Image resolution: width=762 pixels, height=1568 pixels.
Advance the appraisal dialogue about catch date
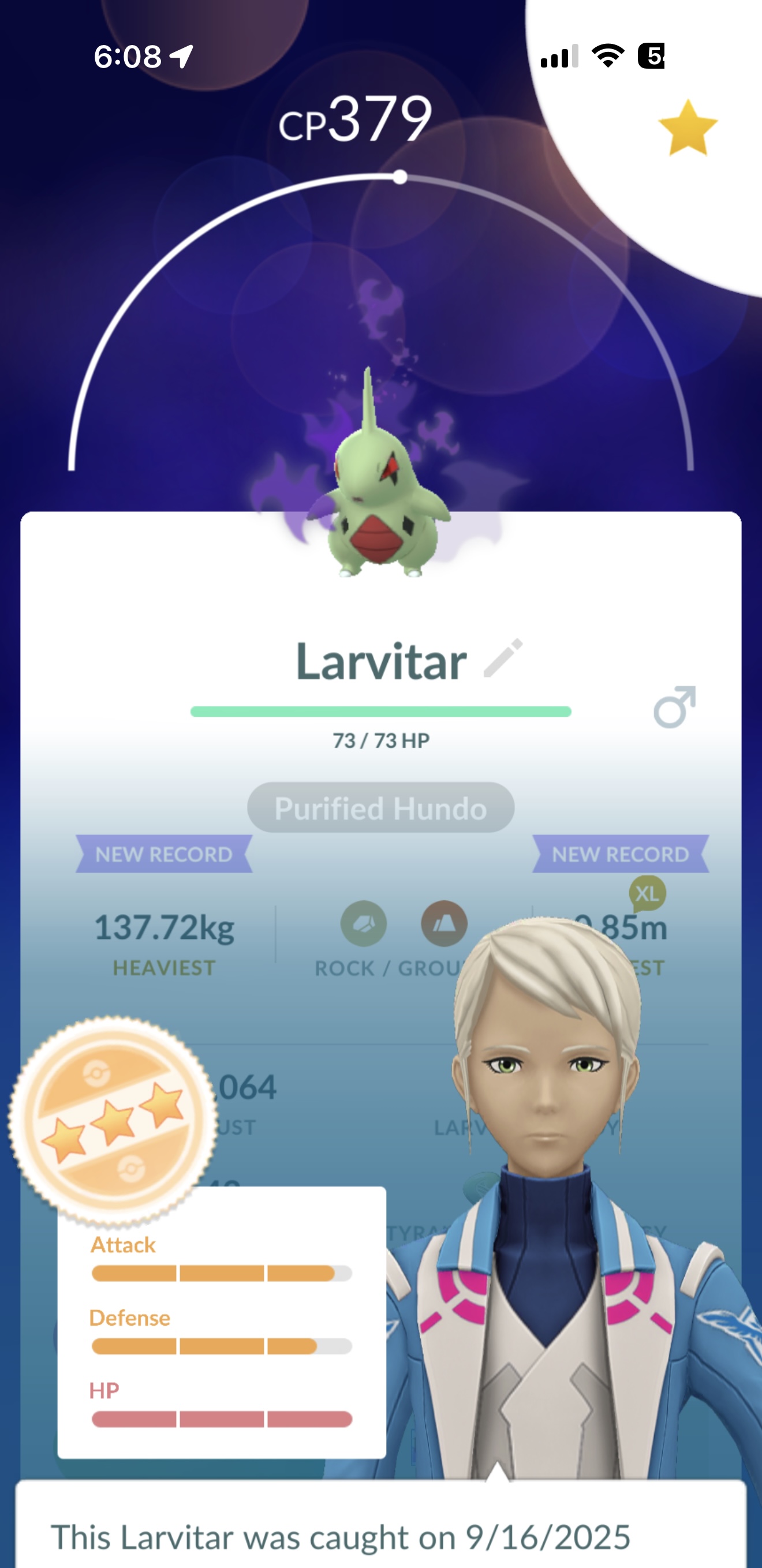(x=380, y=1525)
